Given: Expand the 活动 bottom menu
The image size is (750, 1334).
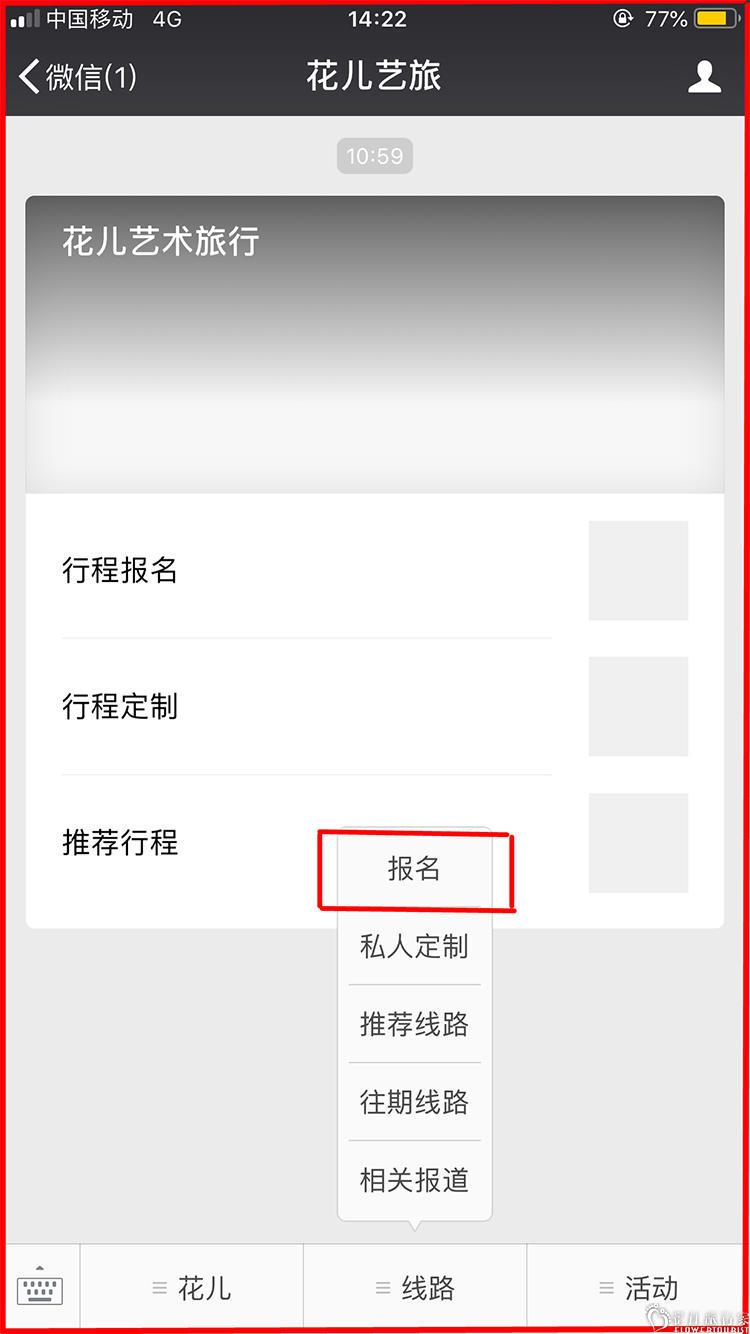Looking at the screenshot, I should click(638, 1288).
